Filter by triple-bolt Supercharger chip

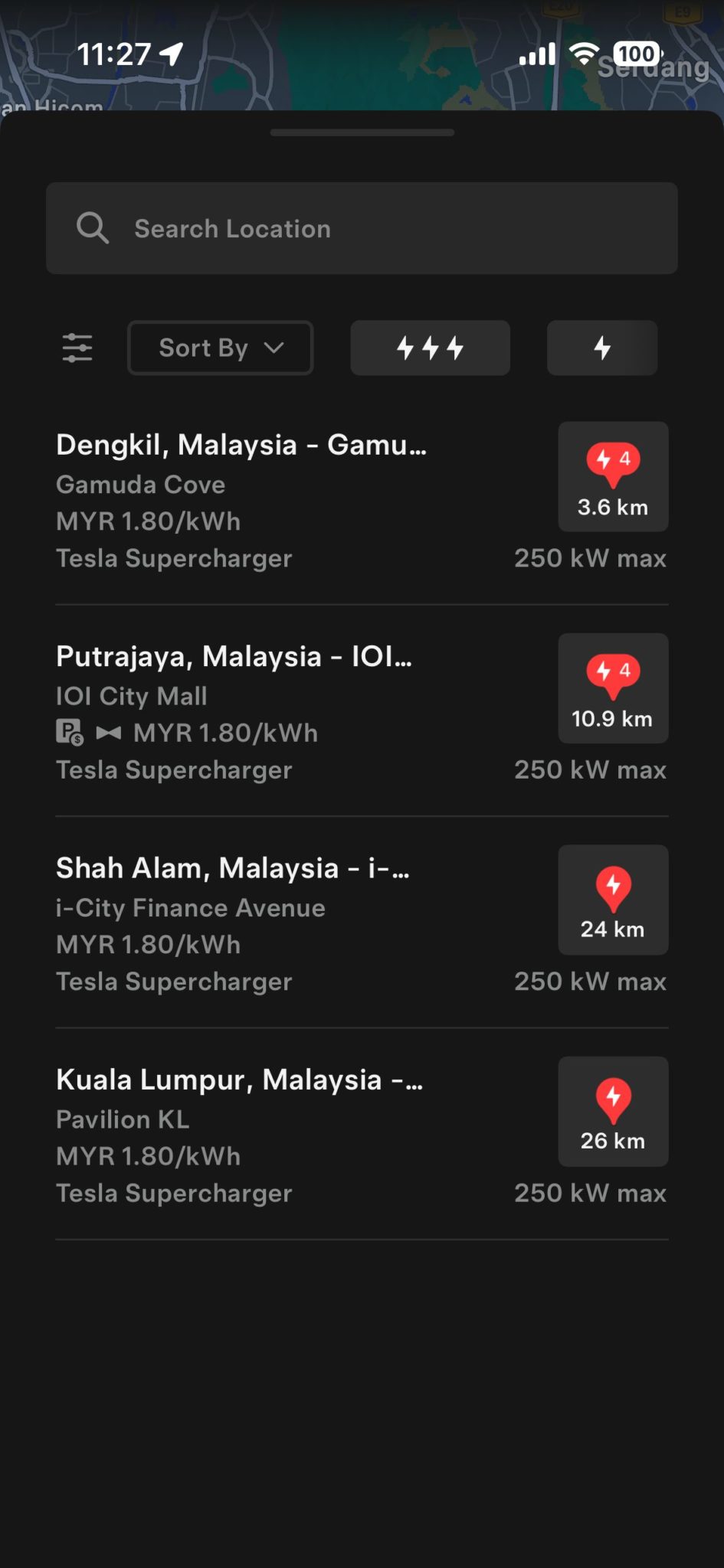[x=430, y=348]
